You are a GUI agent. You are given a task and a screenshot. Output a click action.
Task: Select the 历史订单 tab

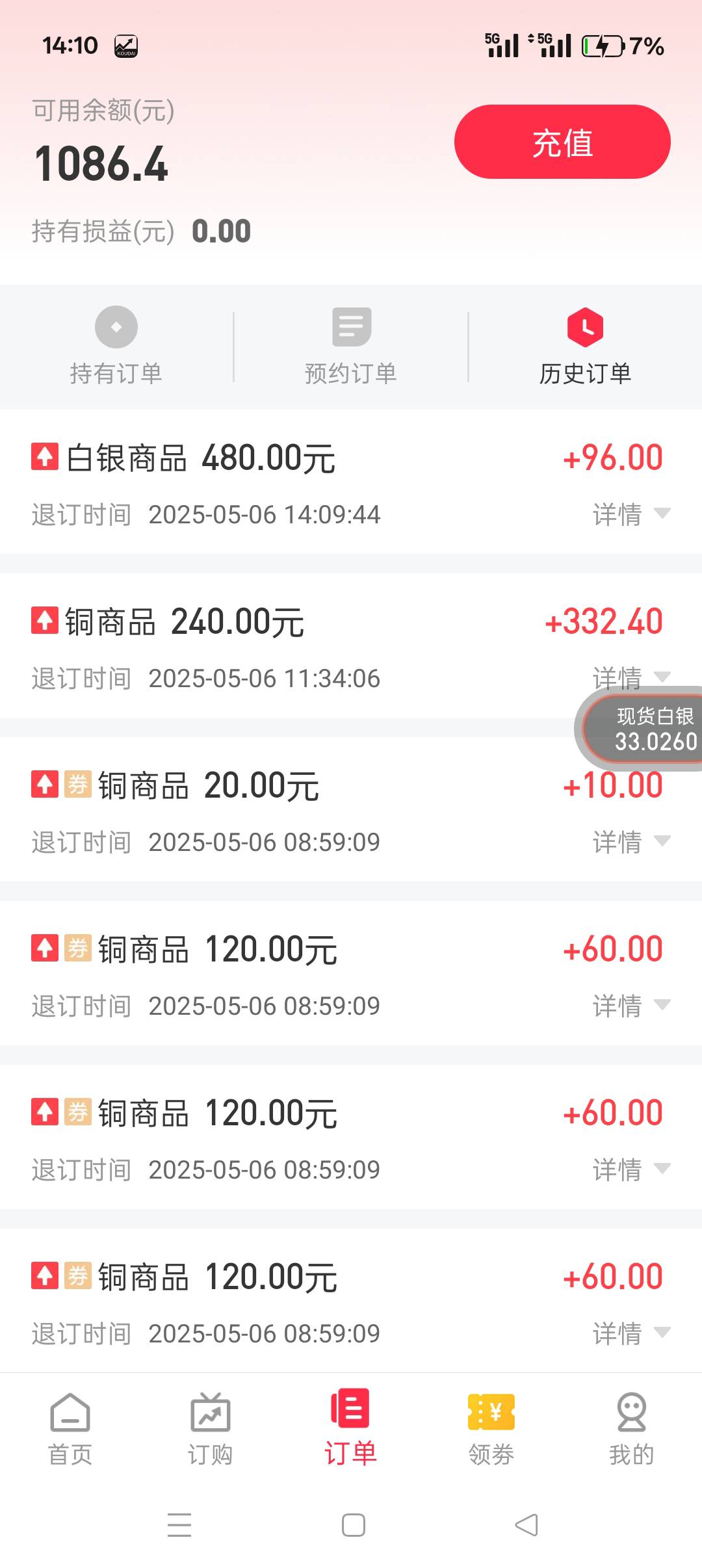click(x=585, y=346)
